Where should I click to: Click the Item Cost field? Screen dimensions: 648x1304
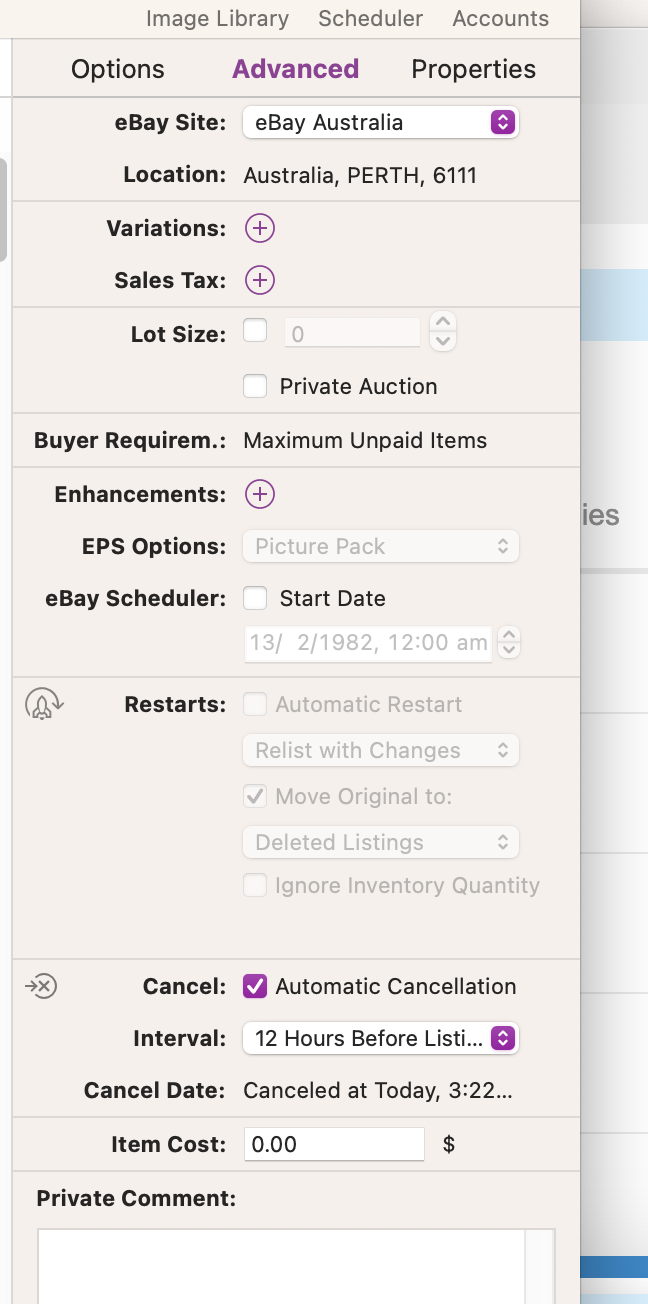click(x=335, y=1144)
